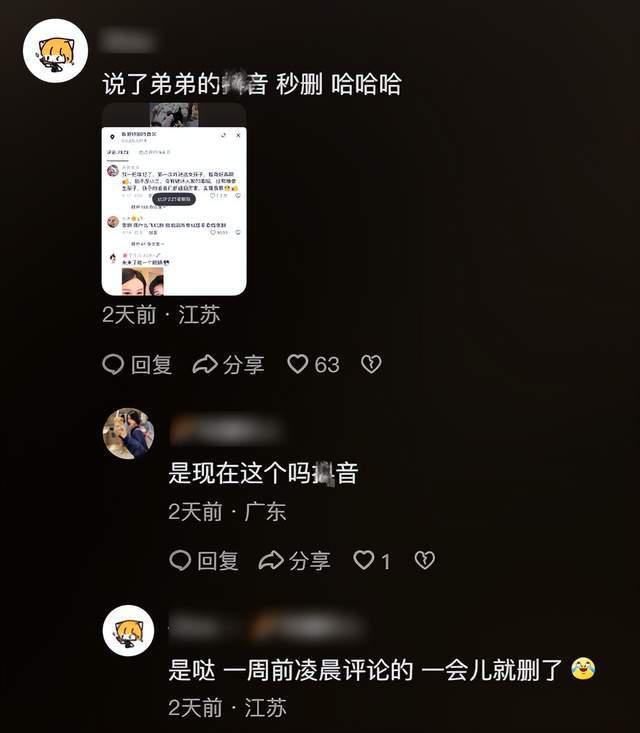Dislike the Guangdong commenter's reply
The height and width of the screenshot is (733, 640).
tap(425, 561)
